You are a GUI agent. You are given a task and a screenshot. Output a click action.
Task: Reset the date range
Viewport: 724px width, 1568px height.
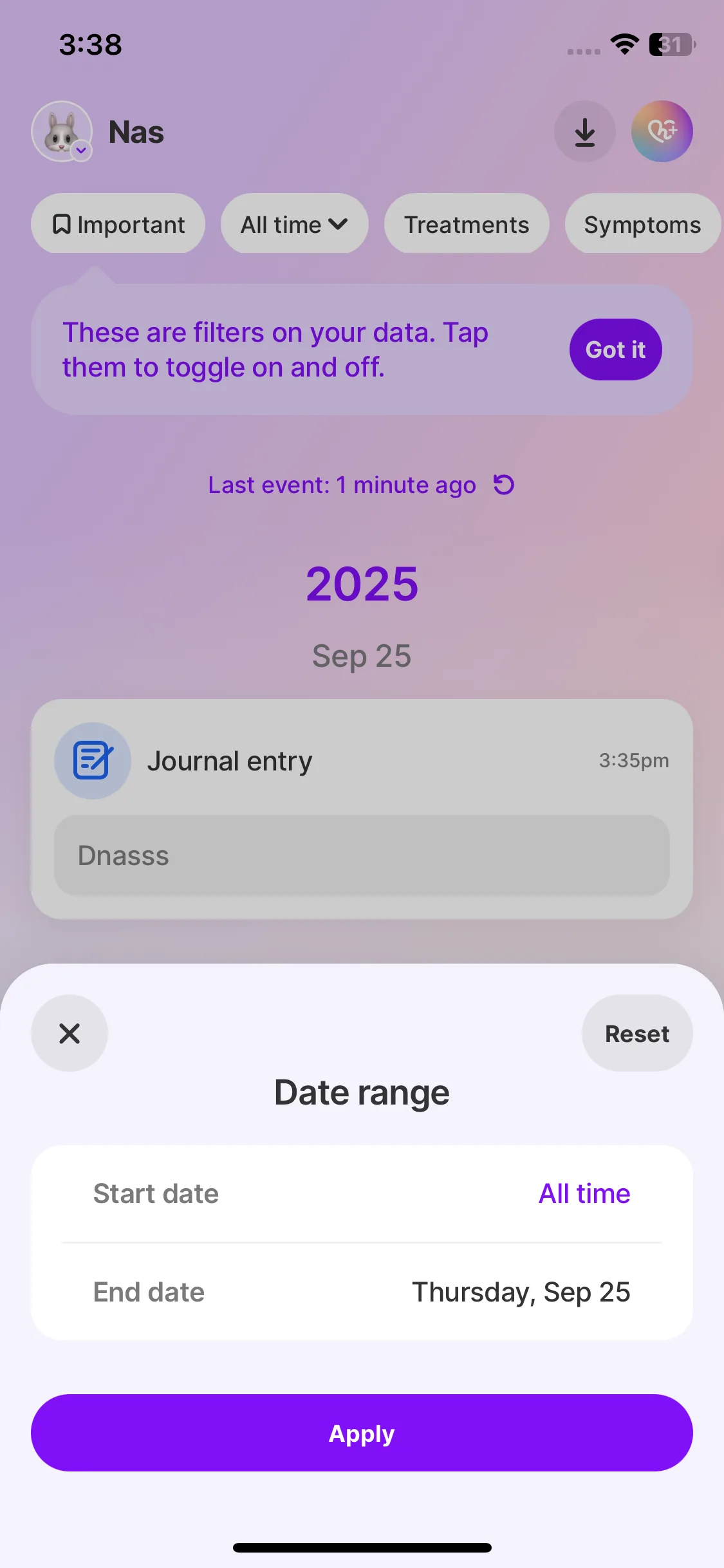636,1033
